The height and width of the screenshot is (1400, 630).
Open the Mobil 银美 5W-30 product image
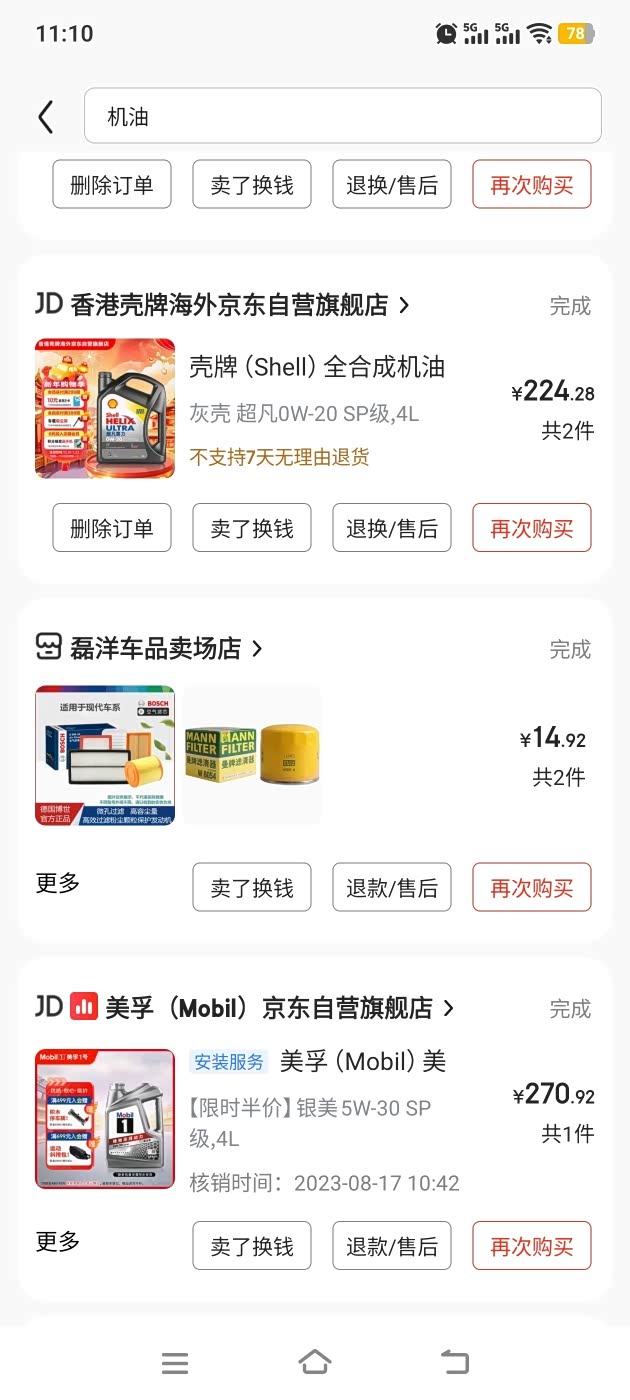click(x=105, y=1118)
